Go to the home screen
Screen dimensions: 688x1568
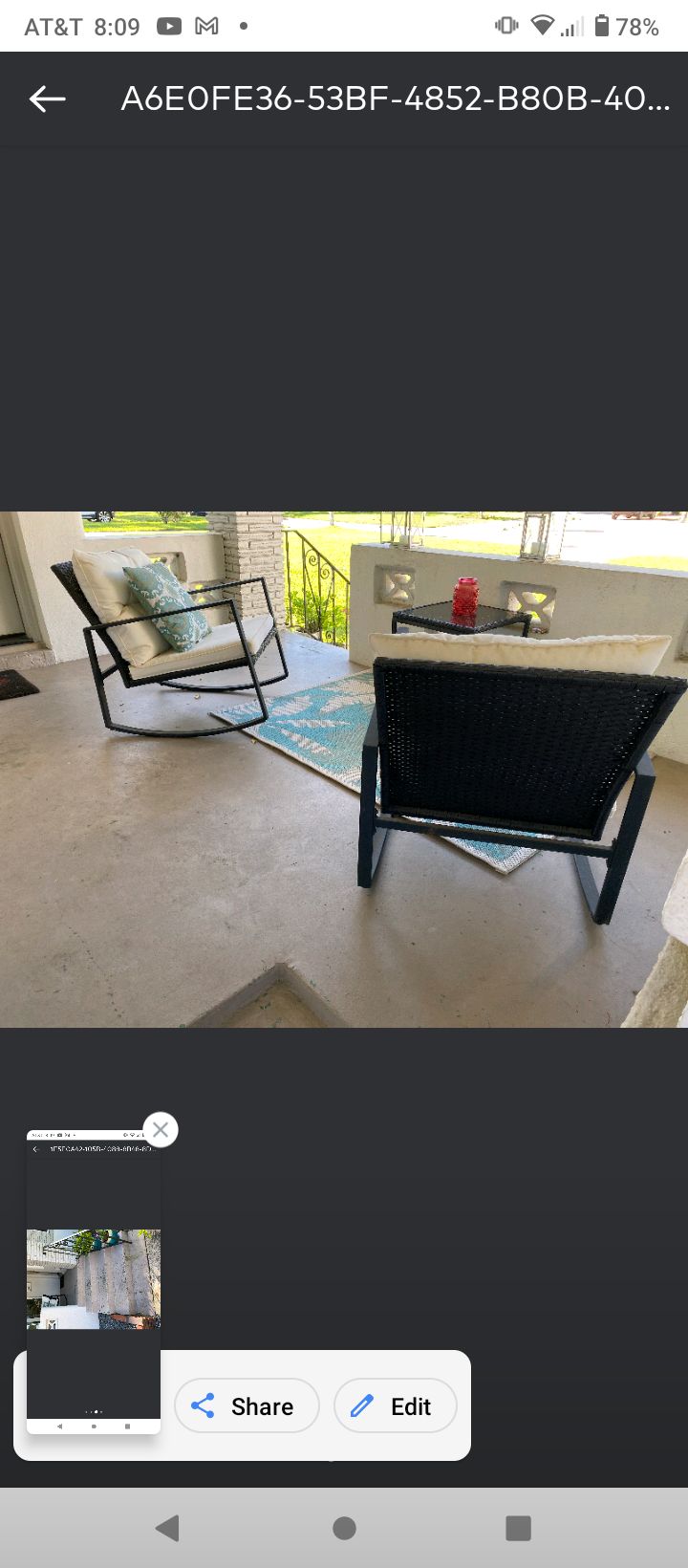(x=344, y=1528)
